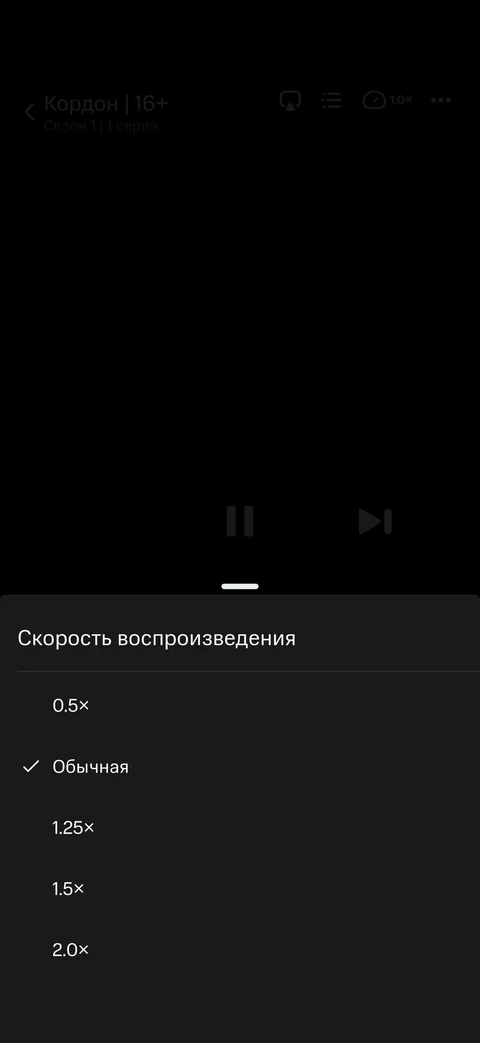Select 0.5× playback speed
The height and width of the screenshot is (1043, 480).
coord(240,706)
